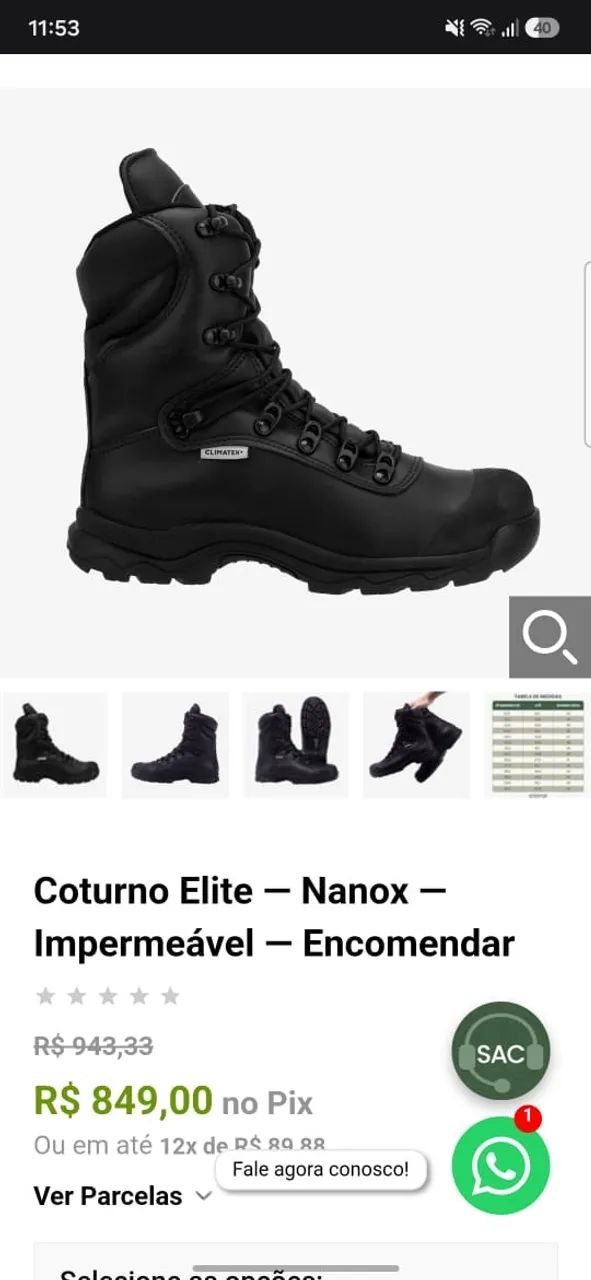Zoom the product image with the magnifier

[x=550, y=637]
